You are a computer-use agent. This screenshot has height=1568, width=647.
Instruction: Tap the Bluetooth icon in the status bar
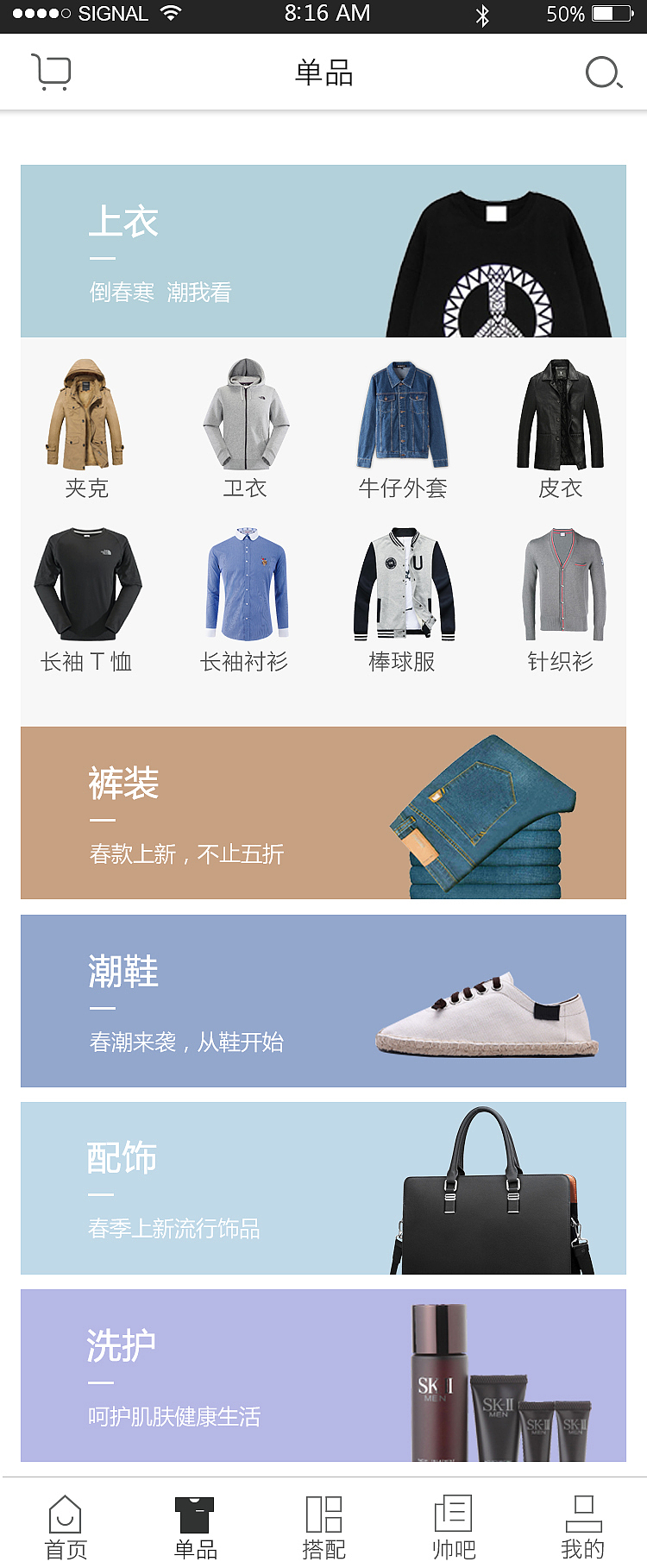[x=483, y=13]
